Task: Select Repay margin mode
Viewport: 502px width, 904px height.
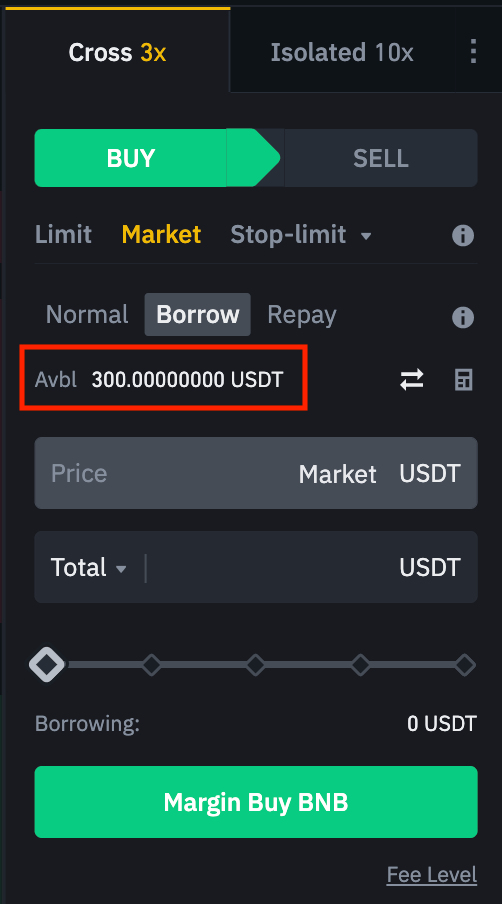Action: point(301,315)
